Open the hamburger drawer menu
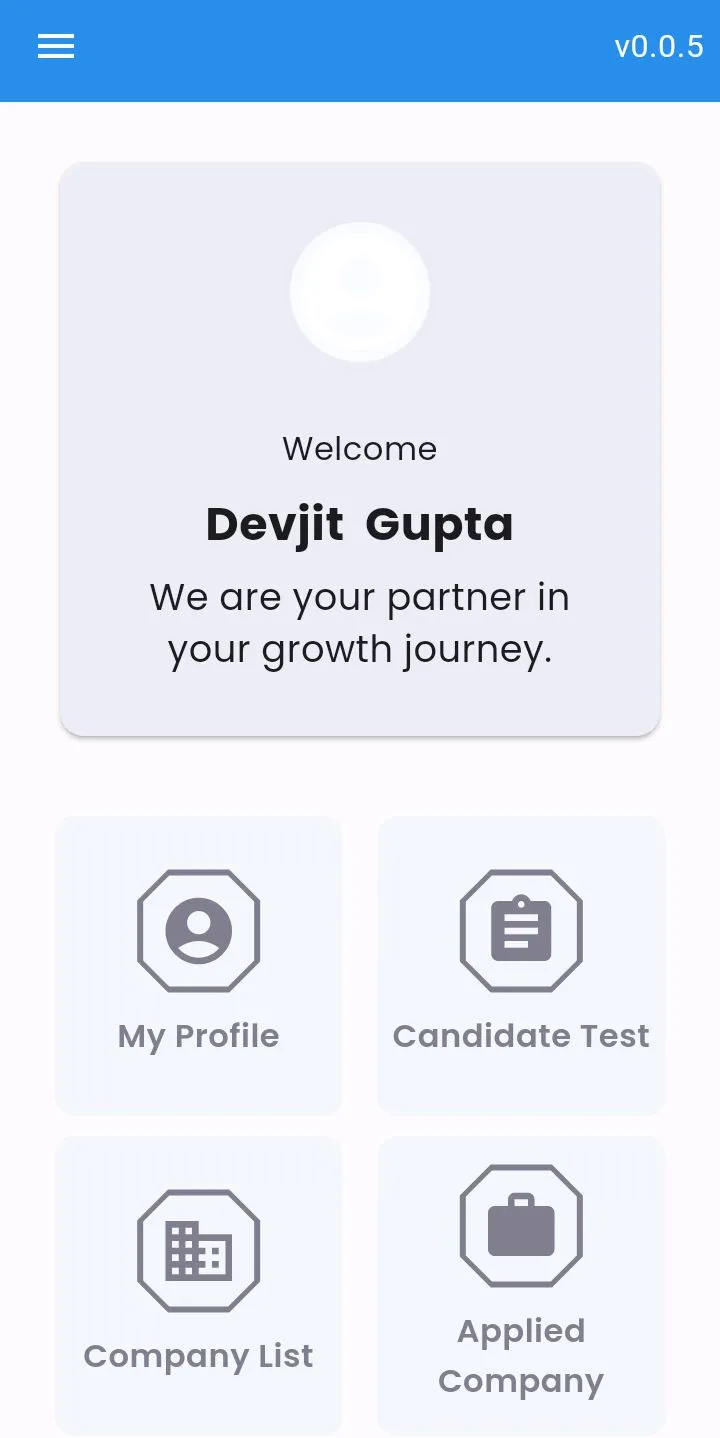Image resolution: width=720 pixels, height=1438 pixels. tap(56, 47)
